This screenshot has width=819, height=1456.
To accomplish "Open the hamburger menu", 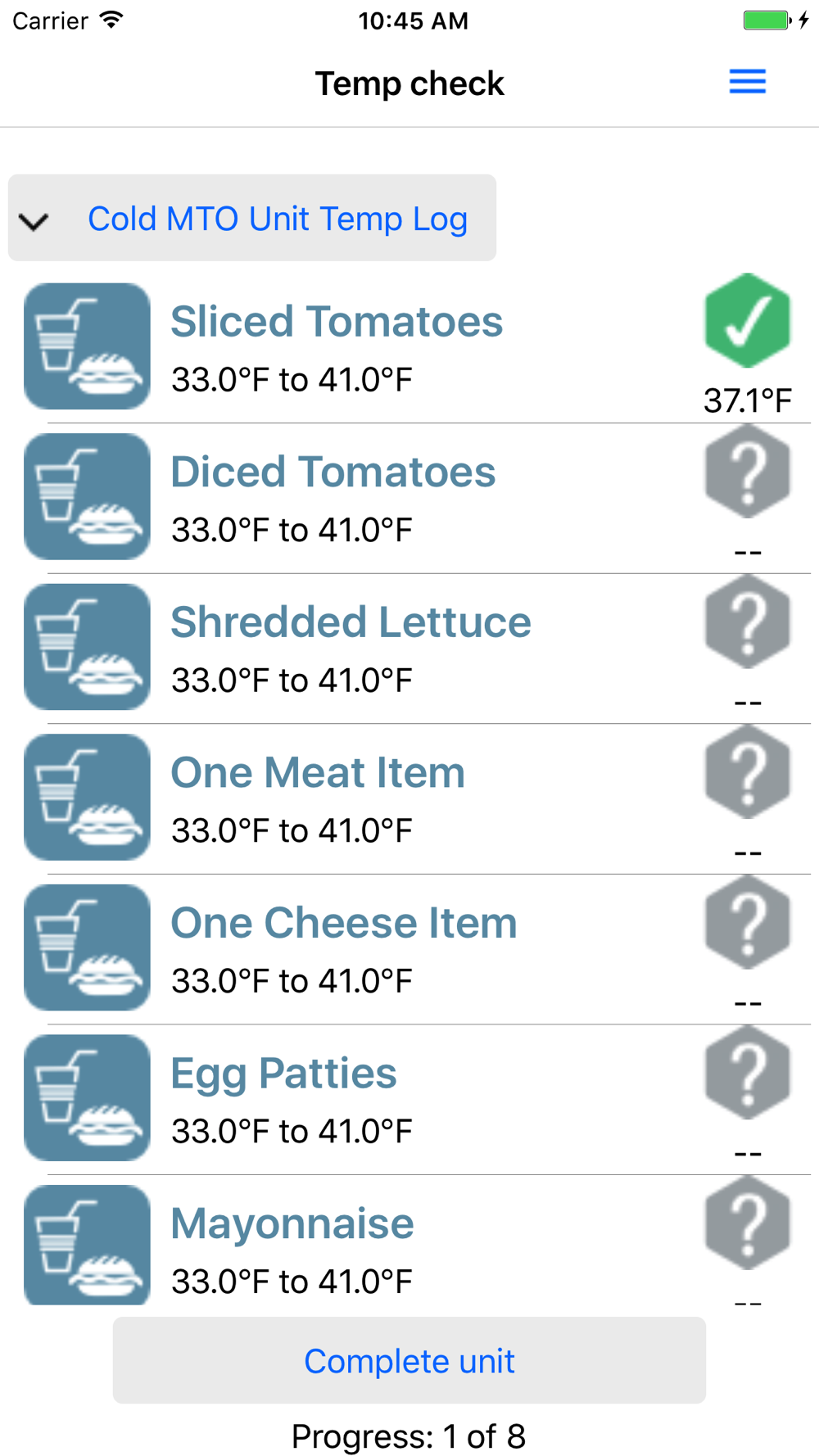I will click(747, 82).
